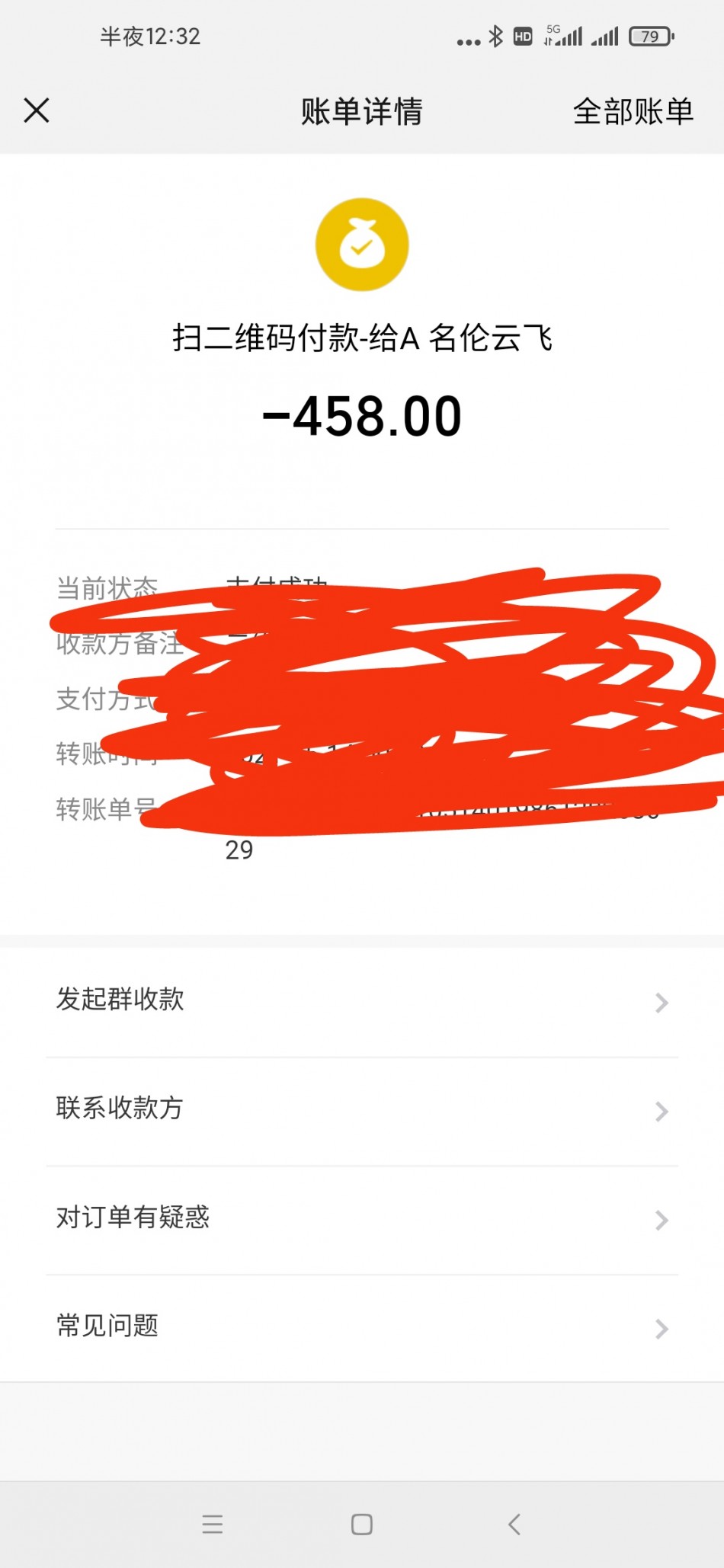Go to the home screen
This screenshot has height=1568, width=724.
[x=362, y=1524]
